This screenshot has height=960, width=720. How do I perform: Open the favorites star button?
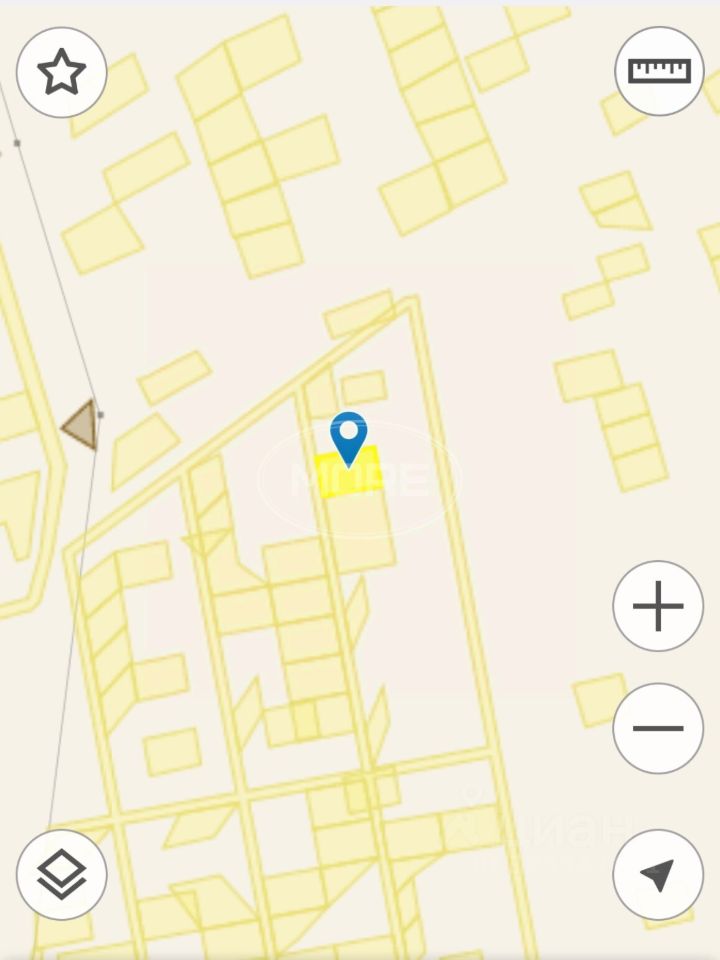62,73
